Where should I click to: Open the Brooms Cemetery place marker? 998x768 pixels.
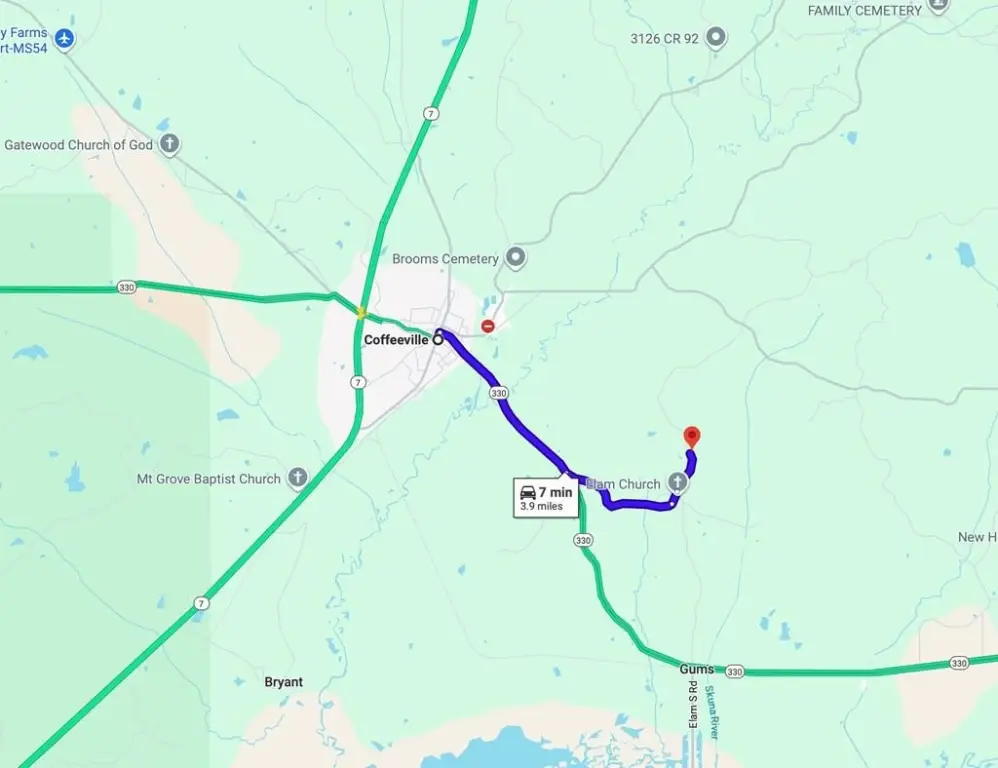click(x=515, y=259)
